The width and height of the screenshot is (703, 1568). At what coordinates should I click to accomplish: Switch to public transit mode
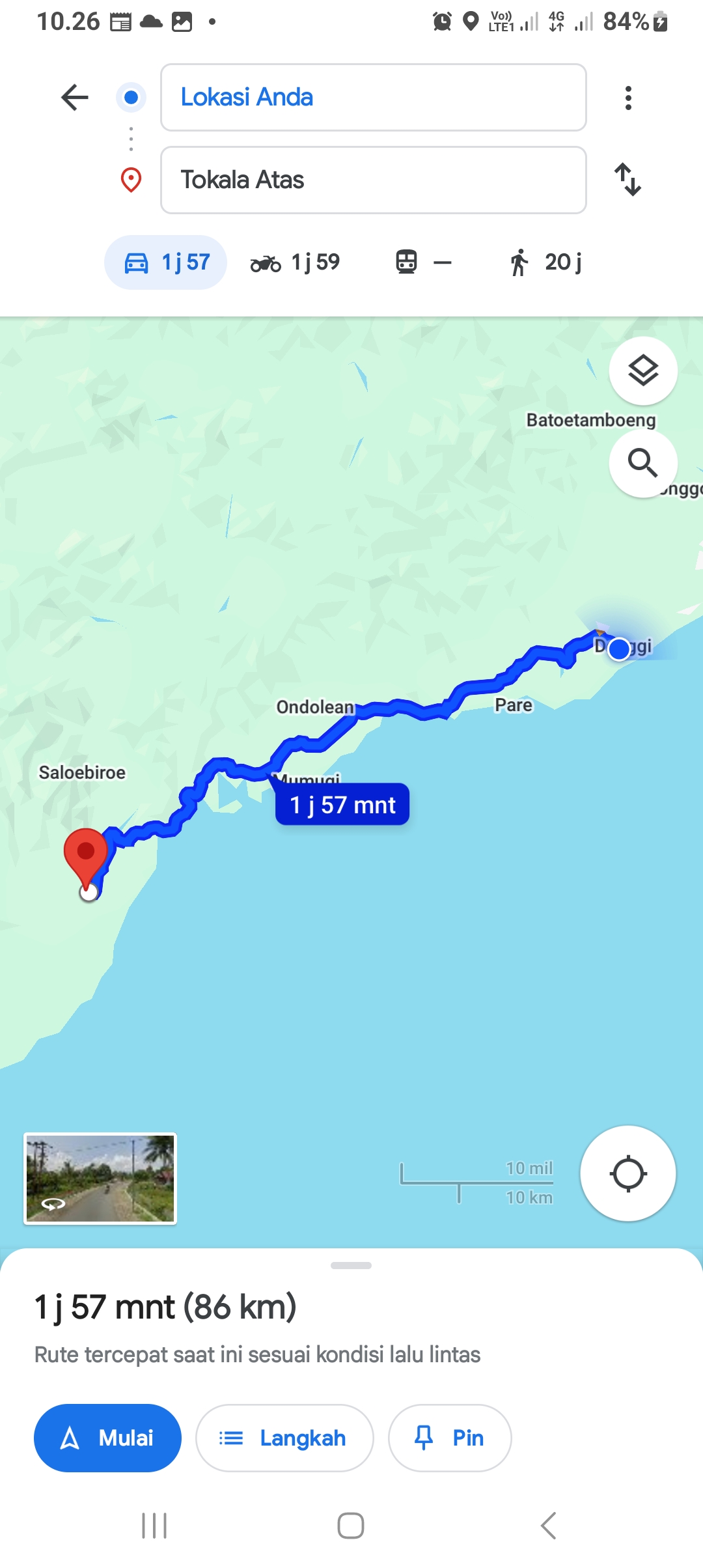pos(424,262)
